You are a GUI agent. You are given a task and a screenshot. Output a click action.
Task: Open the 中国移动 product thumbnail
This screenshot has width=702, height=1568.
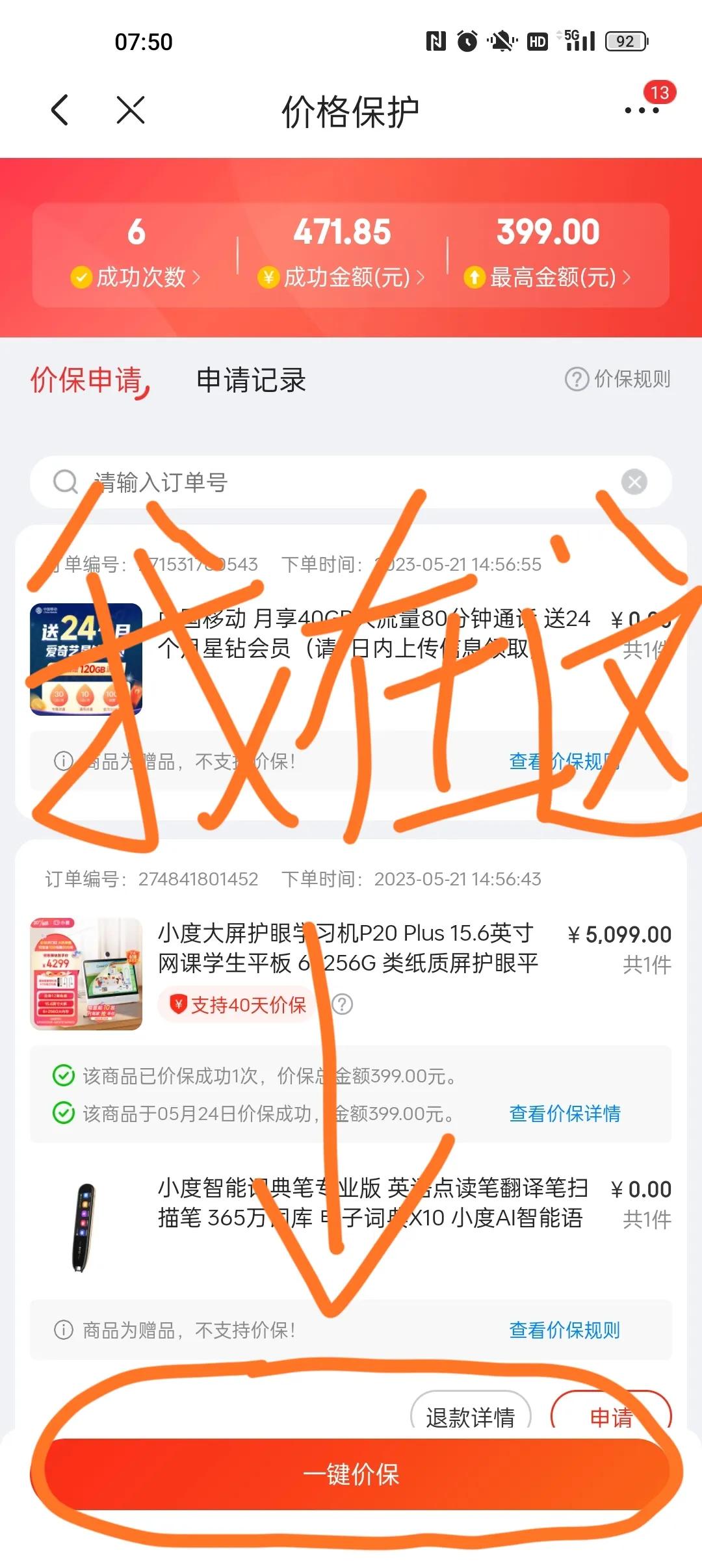pos(86,659)
